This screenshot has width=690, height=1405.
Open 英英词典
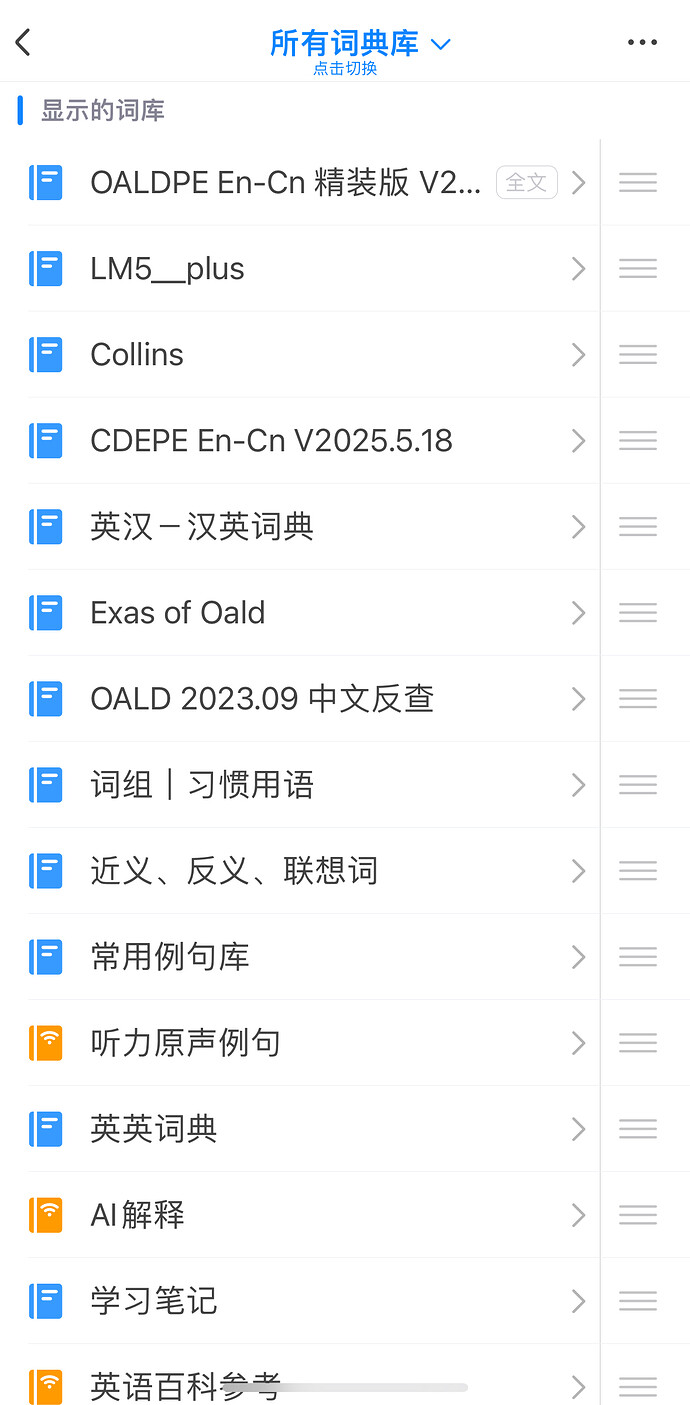click(x=300, y=1129)
